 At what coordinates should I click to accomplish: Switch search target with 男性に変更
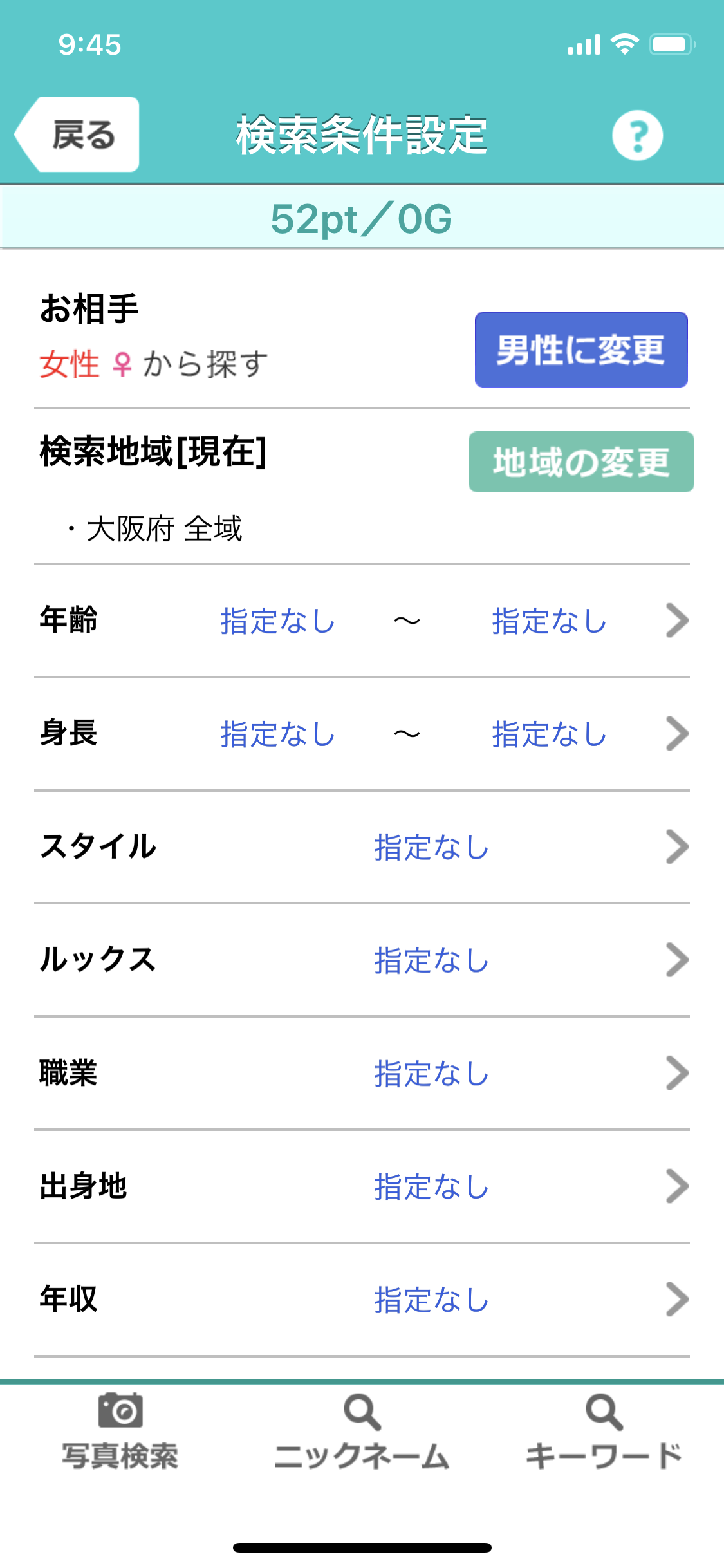coord(580,350)
